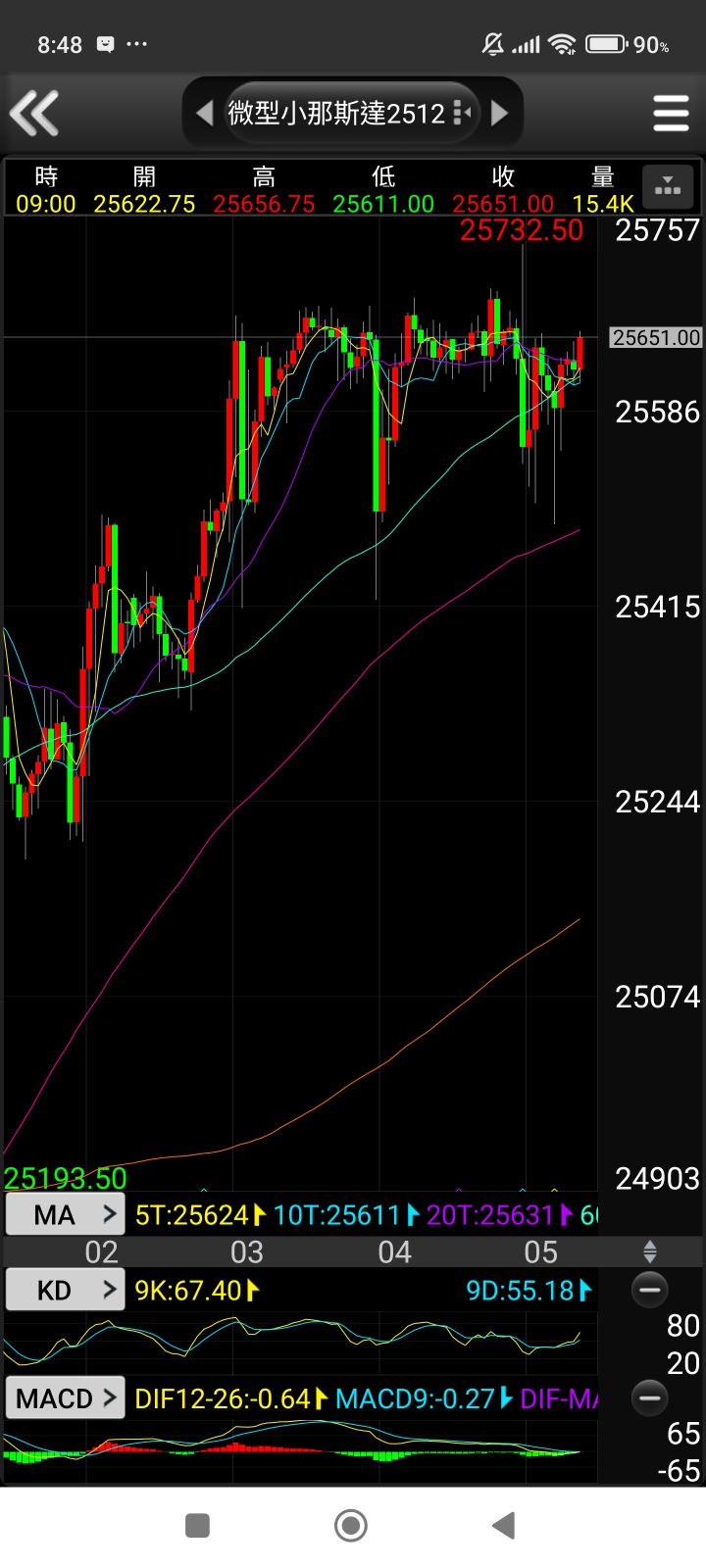Collapse the KD indicator panel
The width and height of the screenshot is (706, 1568).
coord(649,1290)
